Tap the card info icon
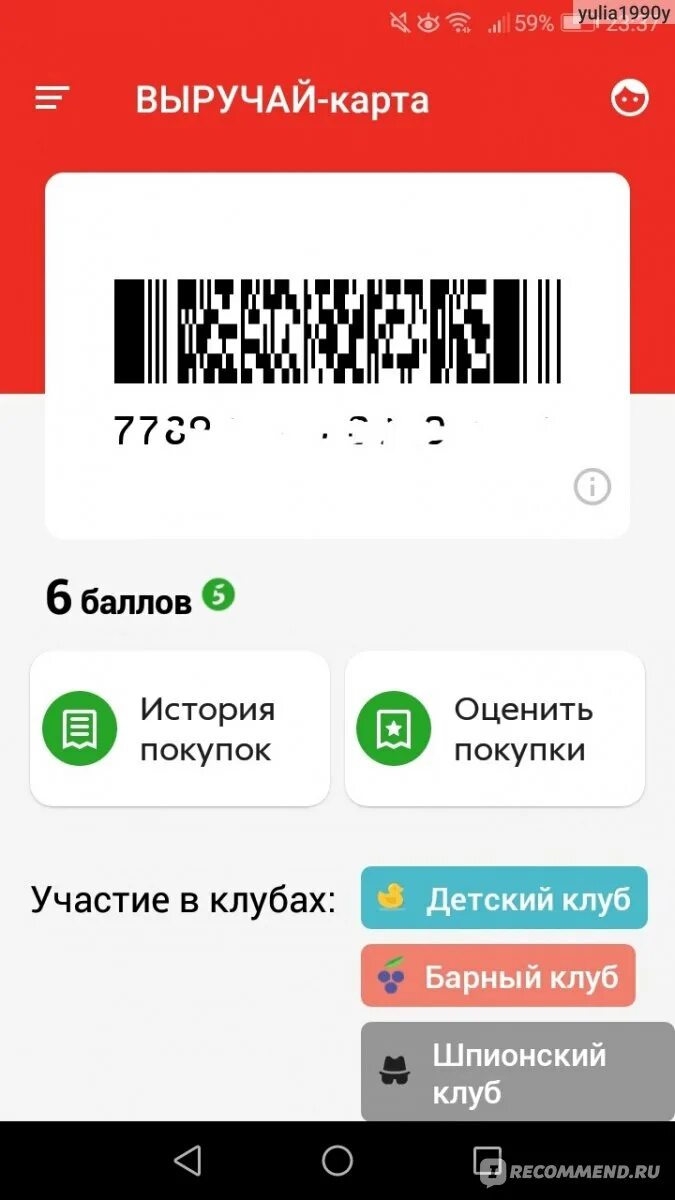Viewport: 675px width, 1200px height. [x=592, y=487]
